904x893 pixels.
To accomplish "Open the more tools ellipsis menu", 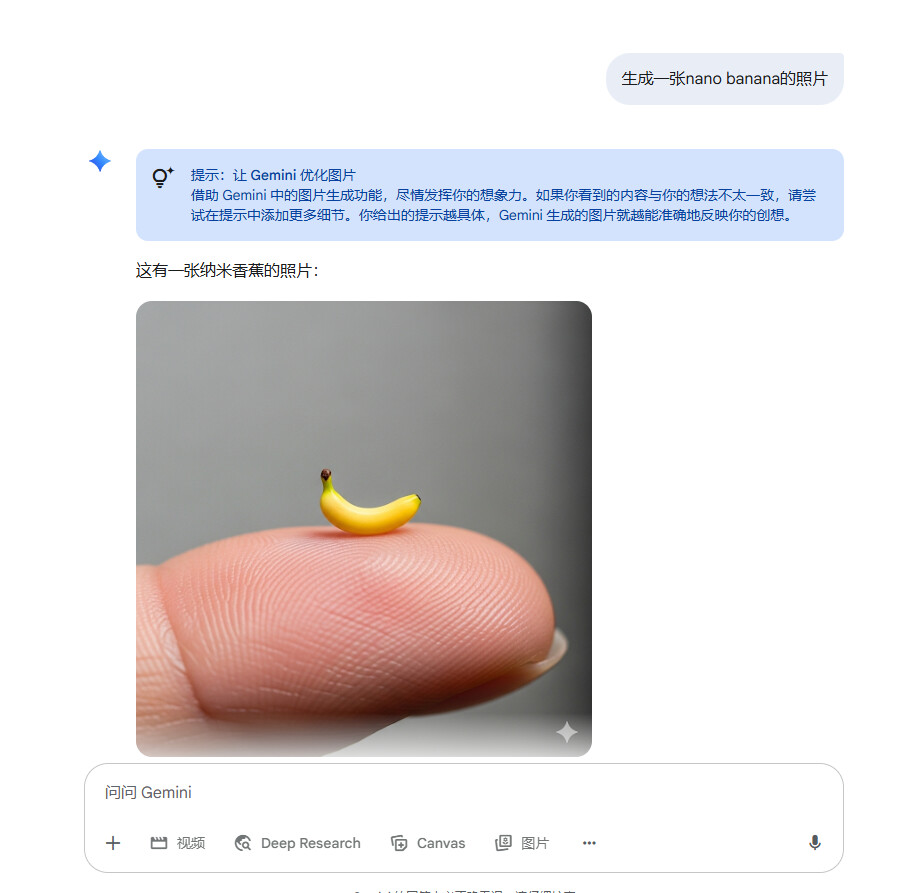I will tap(589, 843).
